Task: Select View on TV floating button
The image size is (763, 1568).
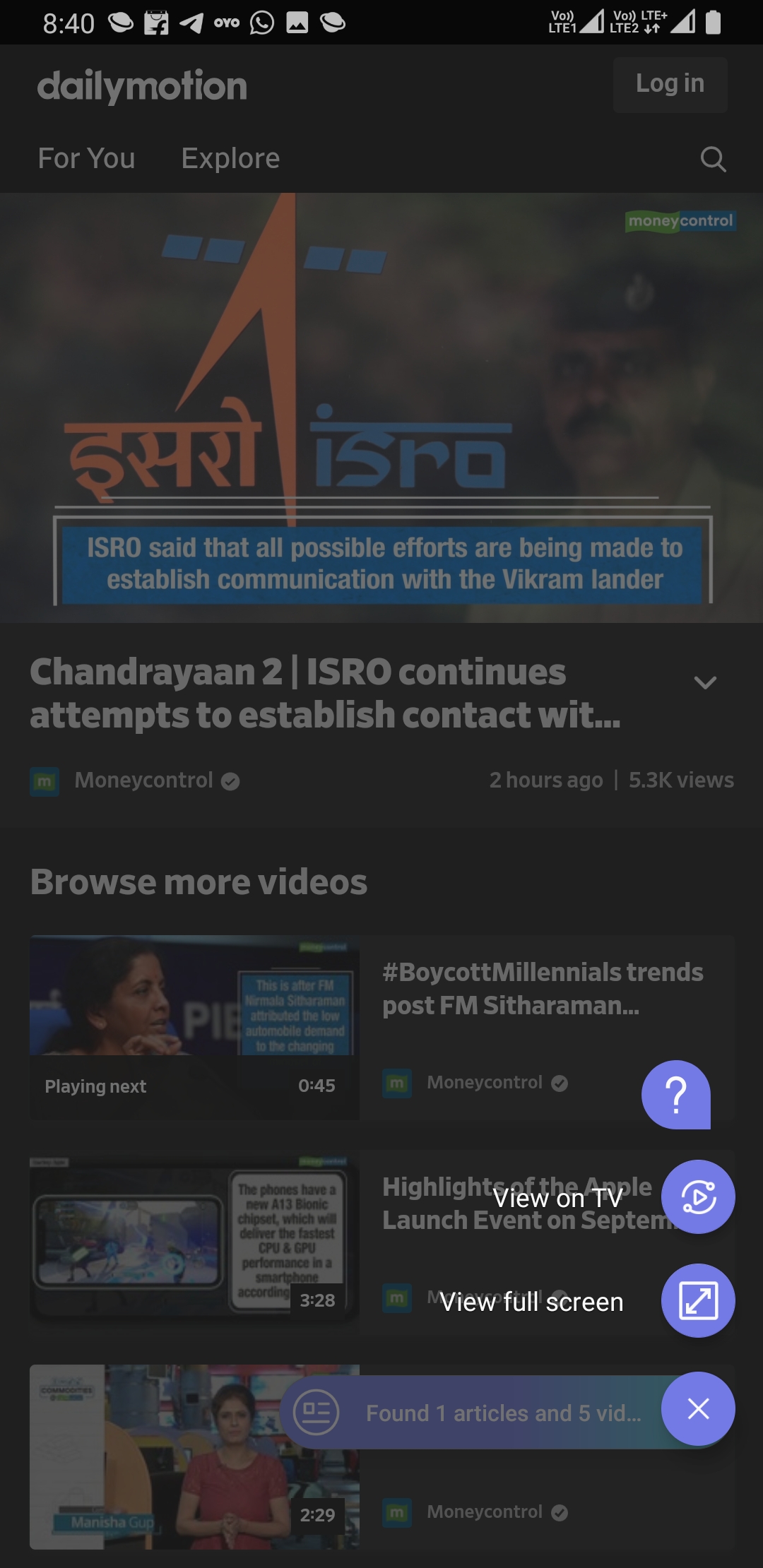Action: point(698,1197)
